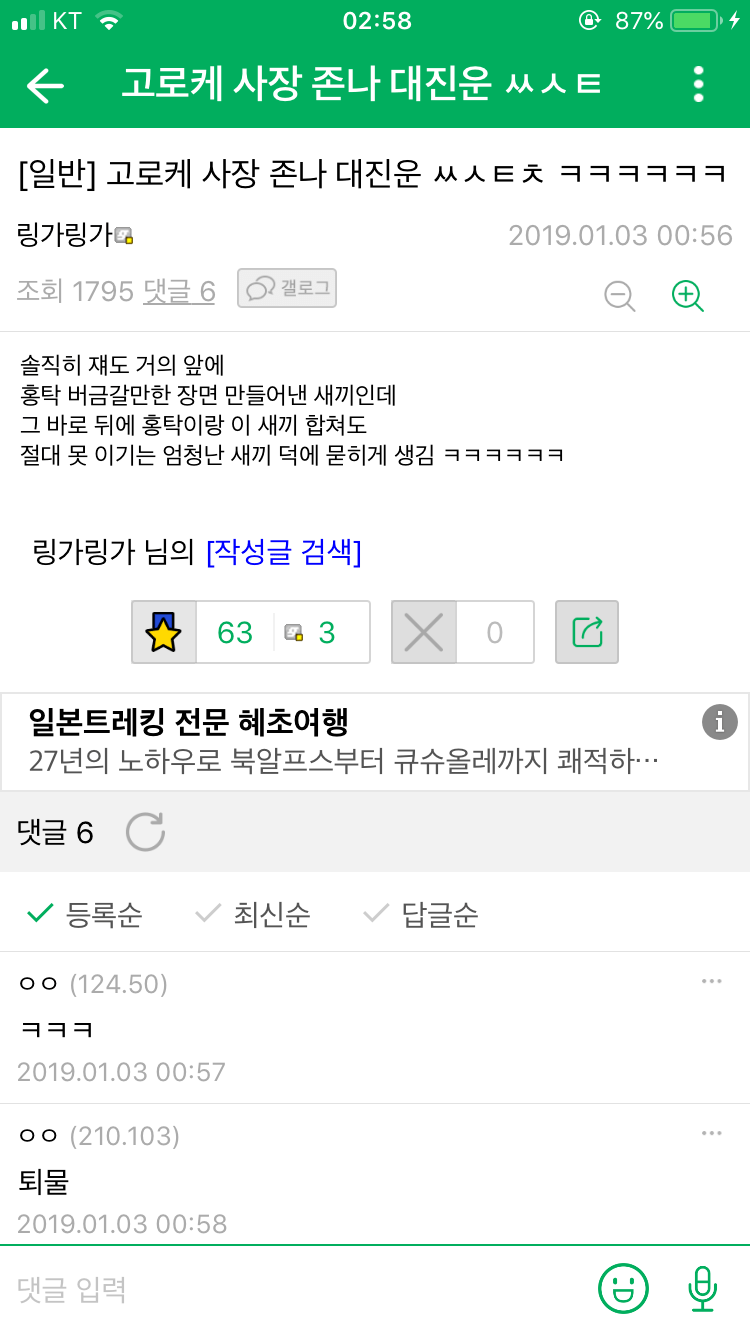View ad details via the info icon
This screenshot has width=750, height=1334.
(x=719, y=723)
